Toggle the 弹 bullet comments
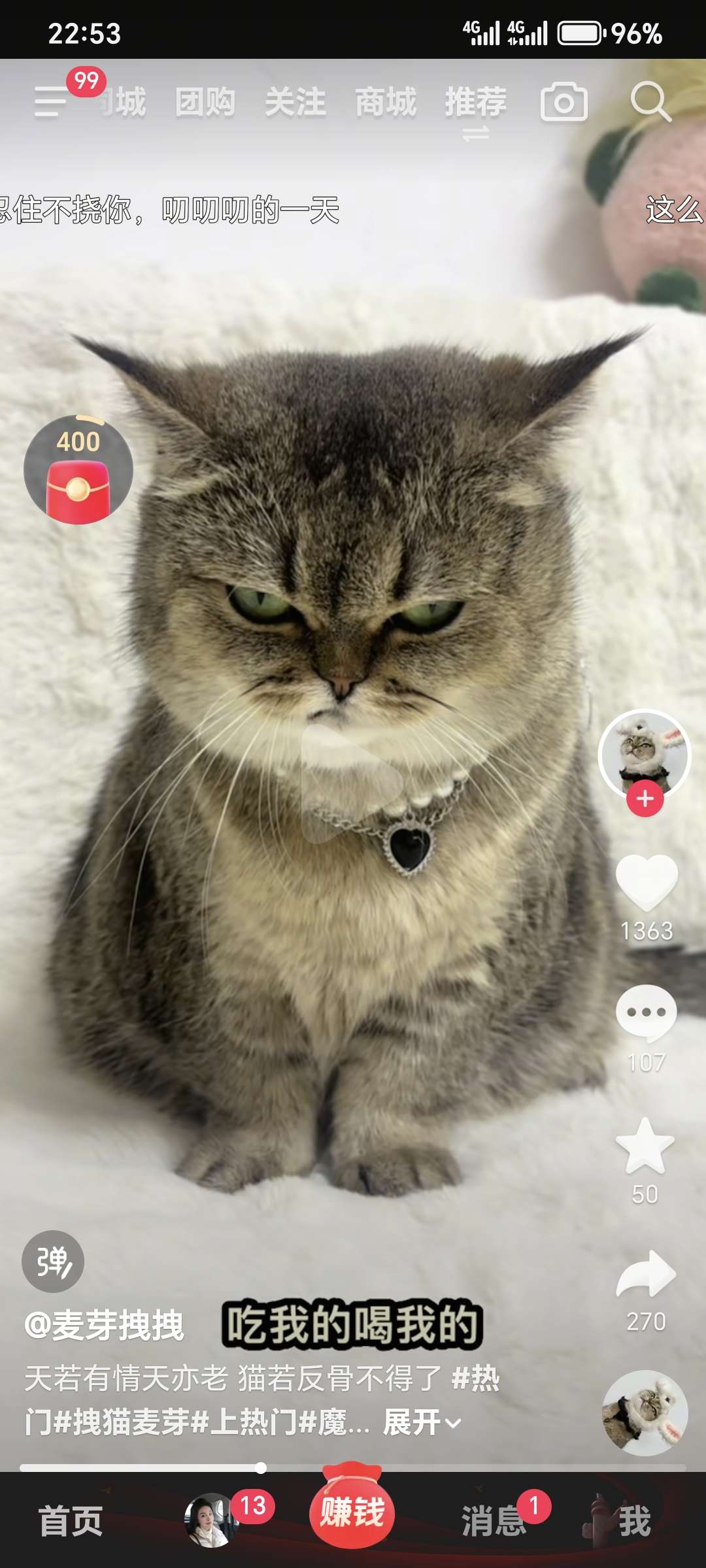Viewport: 706px width, 1568px height. click(53, 1262)
